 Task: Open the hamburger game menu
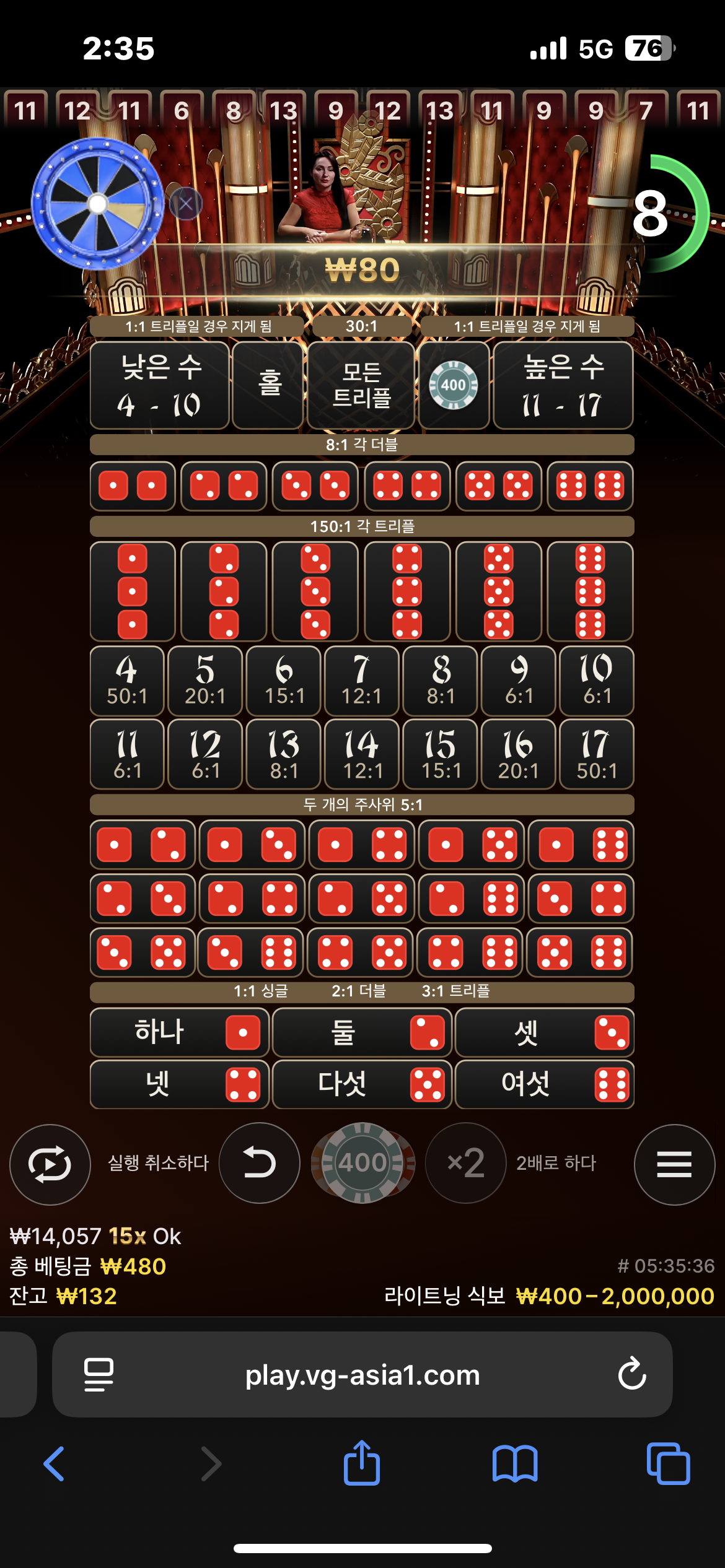pos(674,1164)
